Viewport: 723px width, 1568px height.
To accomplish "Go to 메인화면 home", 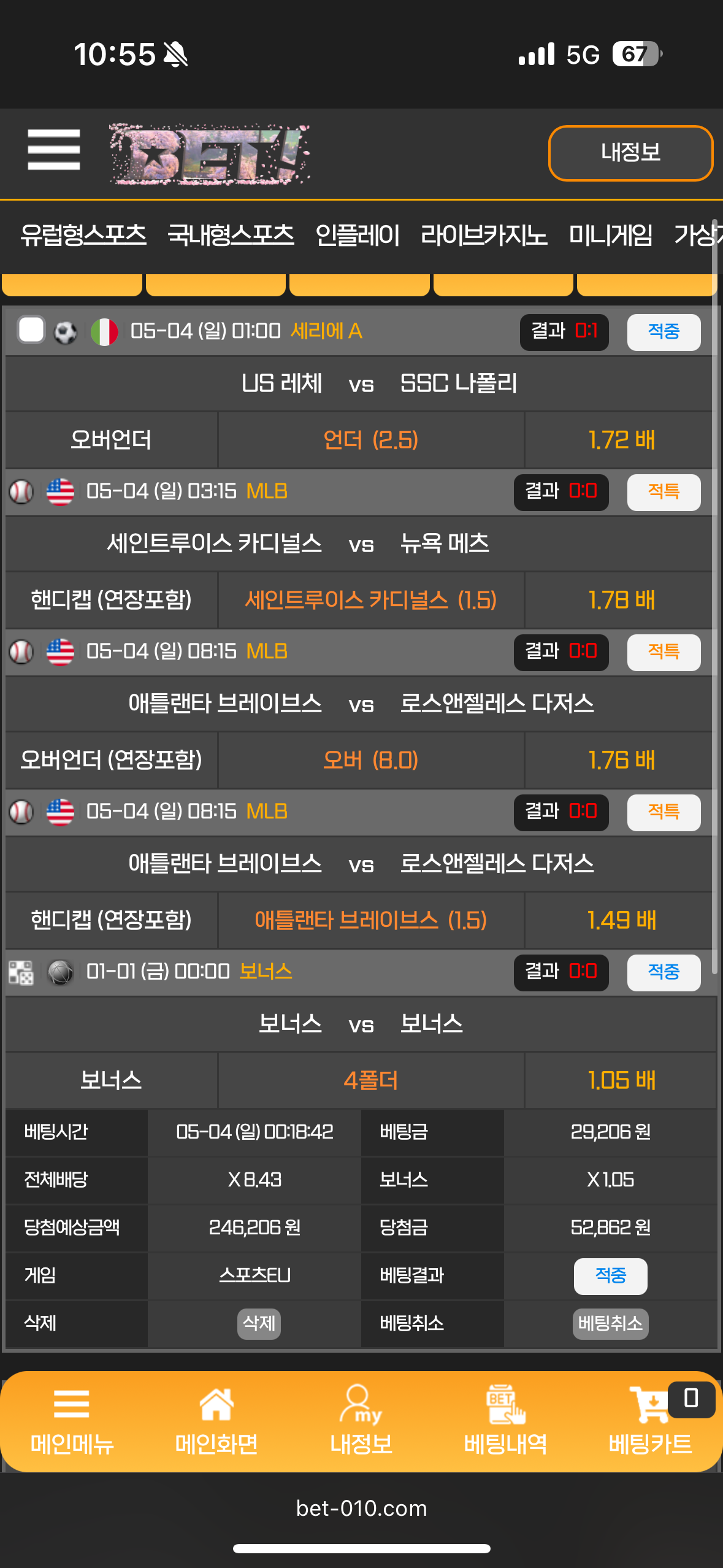I will (x=216, y=1421).
